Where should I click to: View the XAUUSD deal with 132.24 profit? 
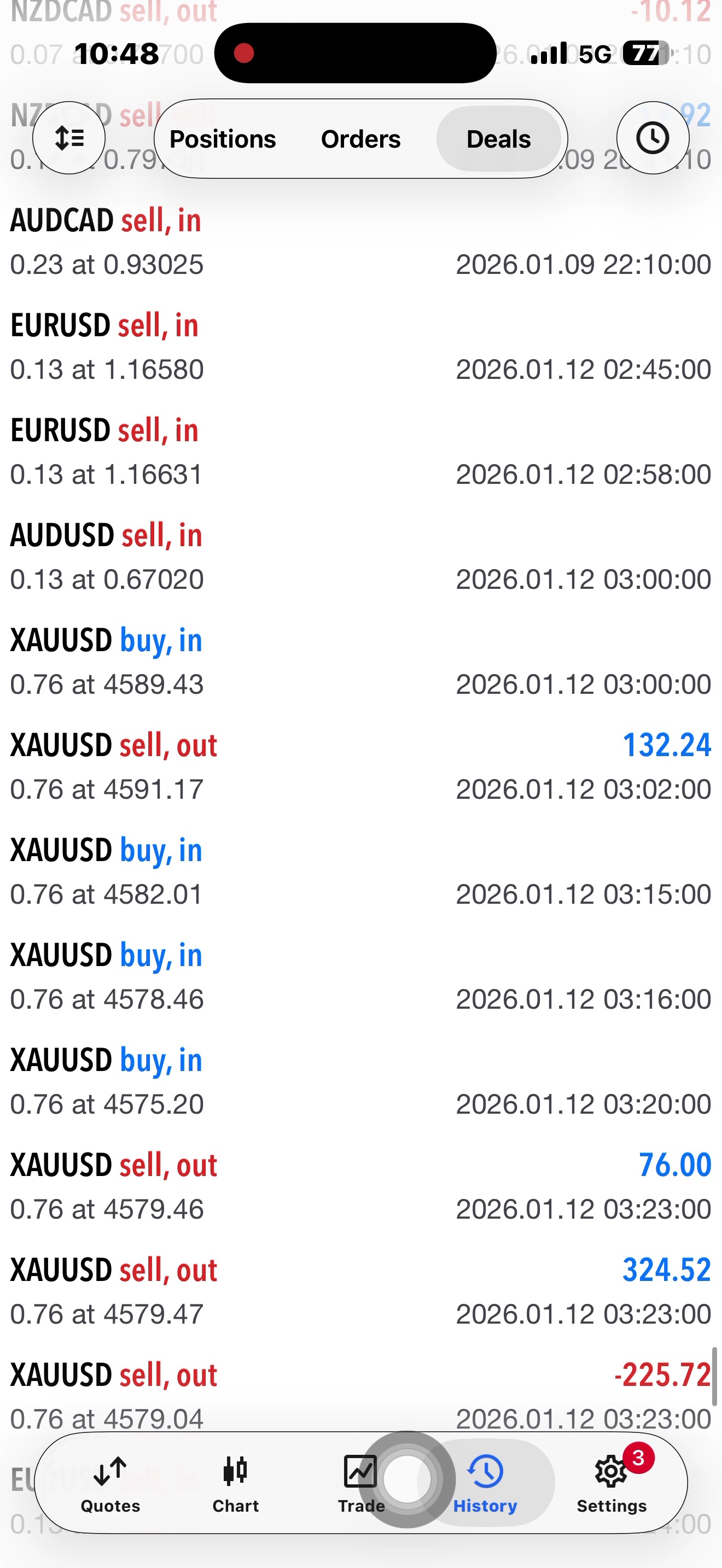[x=360, y=767]
